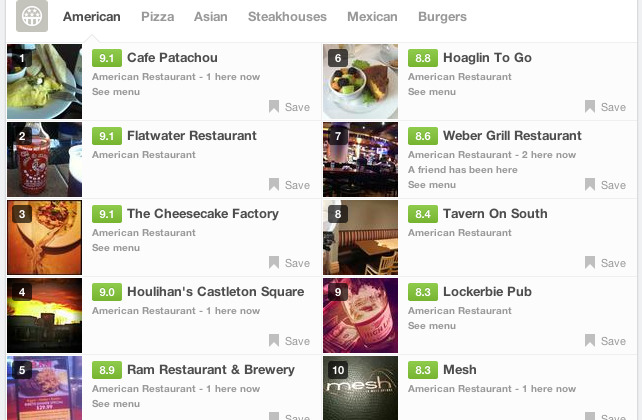Show Burgers restaurants
Image resolution: width=642 pixels, height=420 pixels.
pyautogui.click(x=442, y=17)
